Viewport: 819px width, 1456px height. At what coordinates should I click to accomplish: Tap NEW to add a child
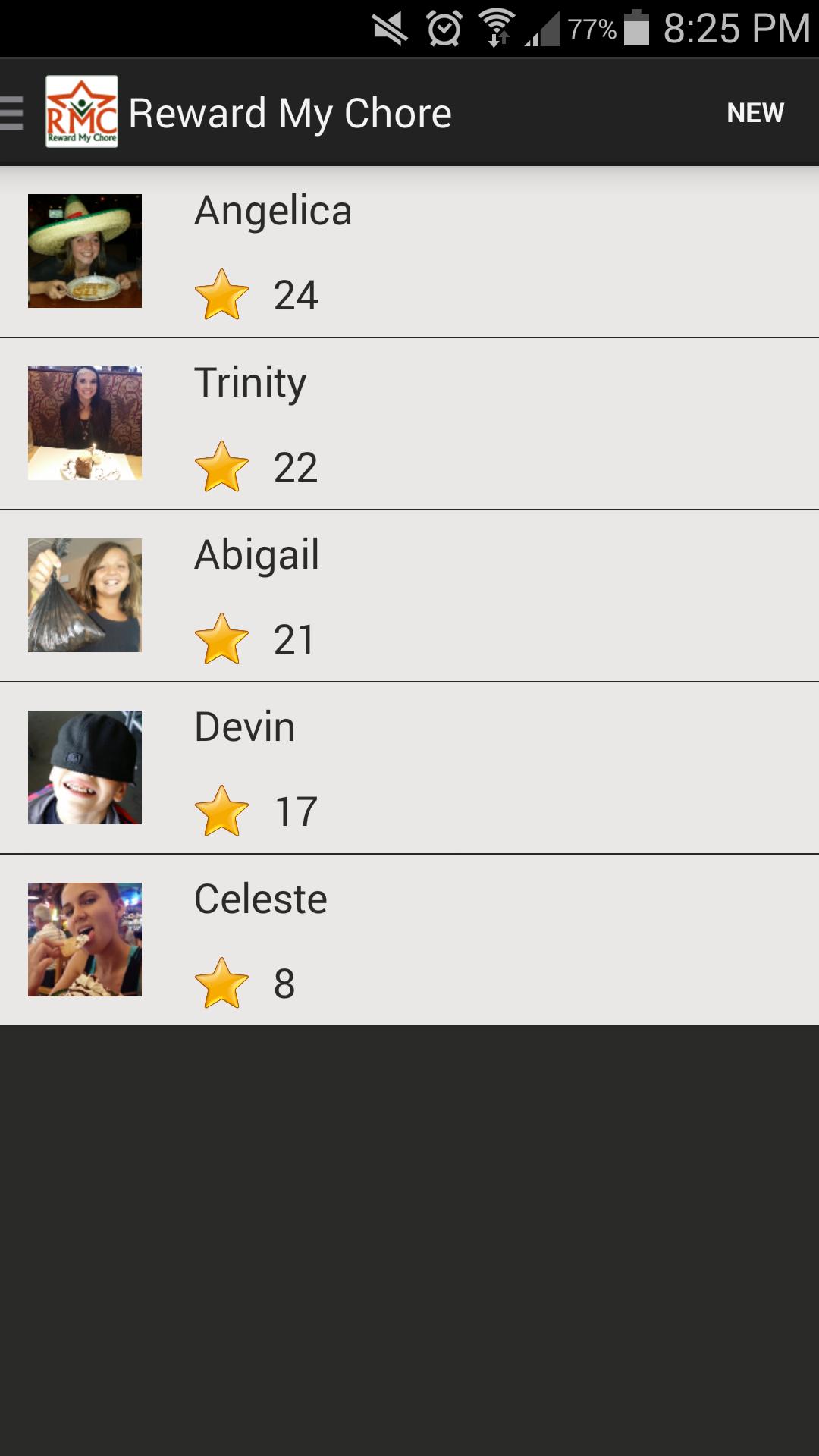(x=755, y=113)
